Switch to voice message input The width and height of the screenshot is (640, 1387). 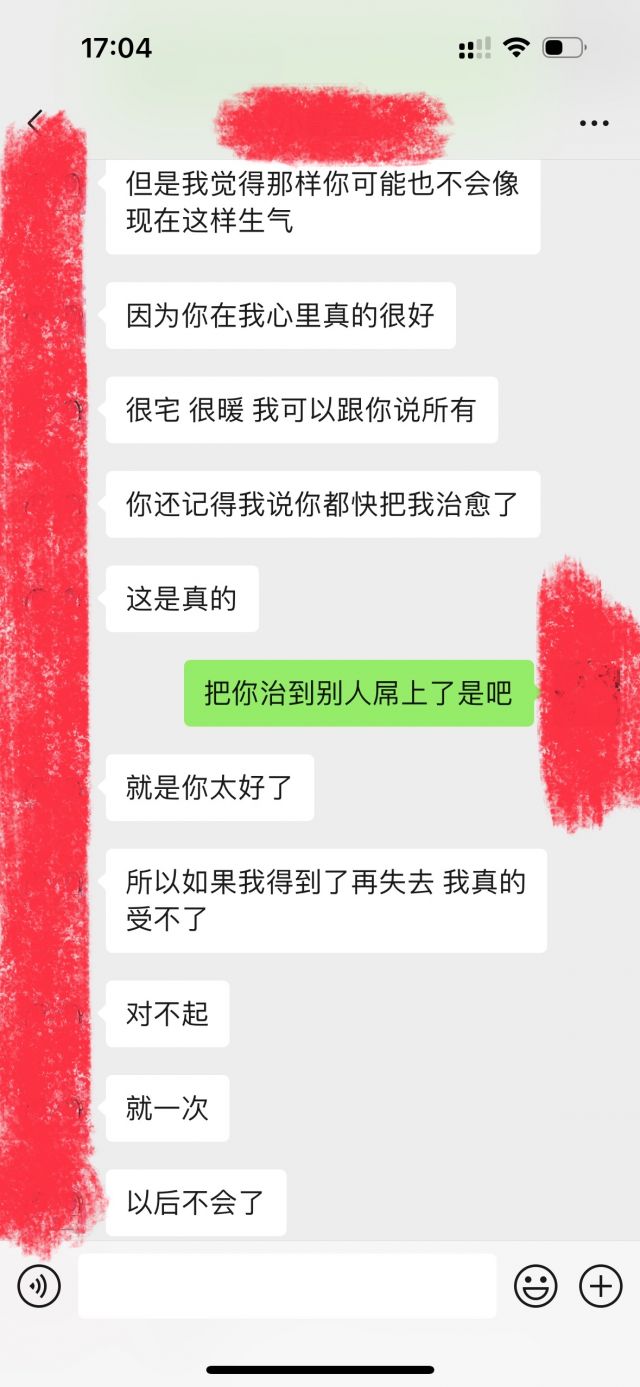pos(39,1286)
